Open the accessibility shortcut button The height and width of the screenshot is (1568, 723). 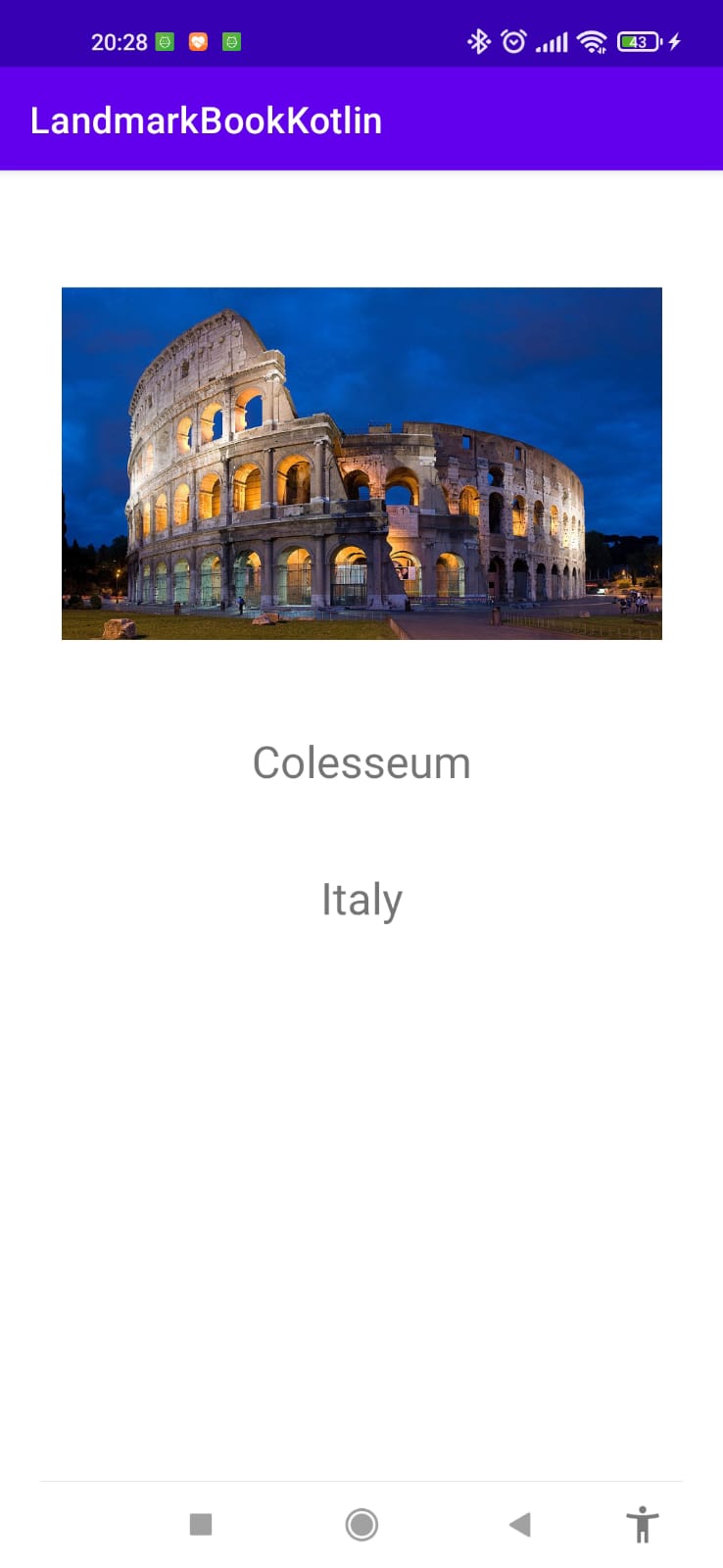tap(642, 1524)
